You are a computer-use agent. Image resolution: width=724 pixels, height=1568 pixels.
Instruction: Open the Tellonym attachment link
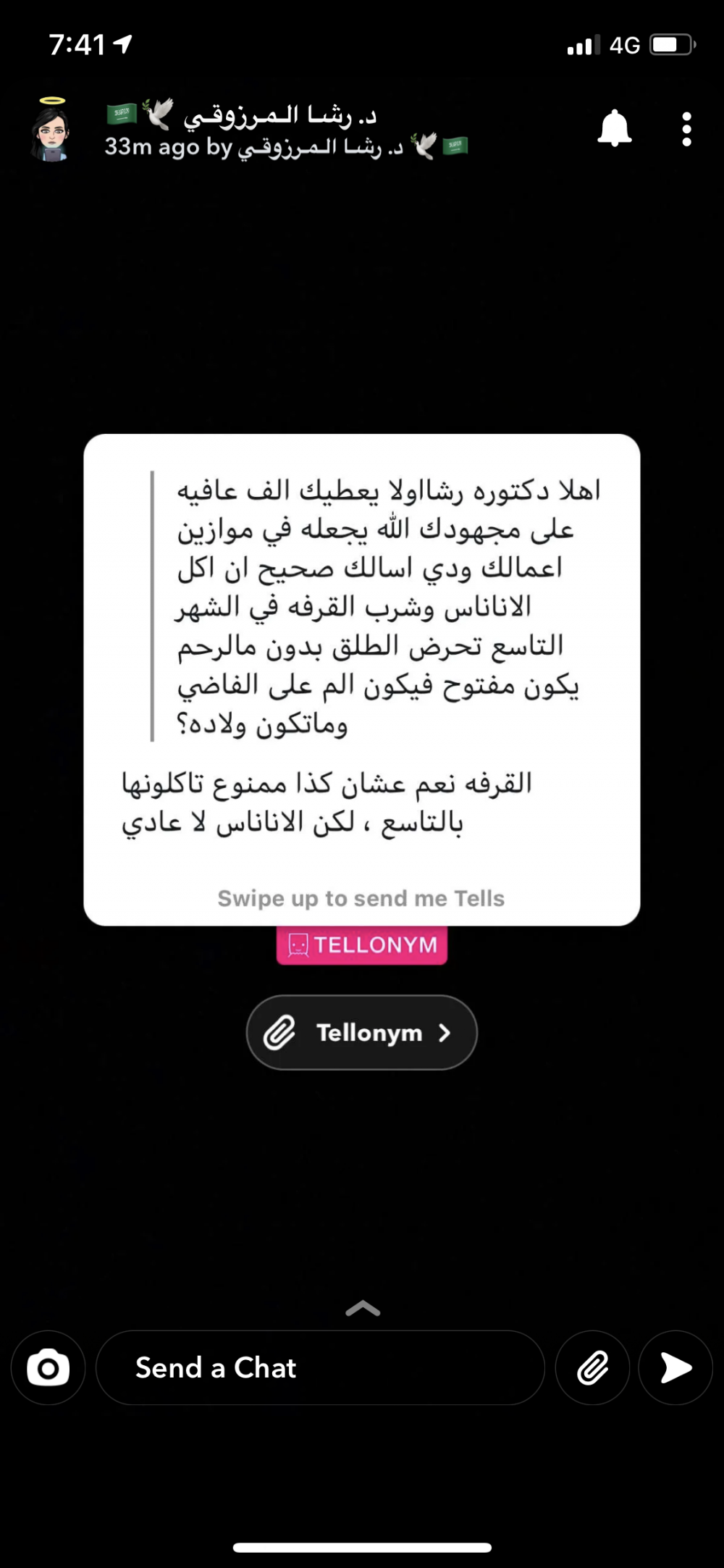[362, 1032]
